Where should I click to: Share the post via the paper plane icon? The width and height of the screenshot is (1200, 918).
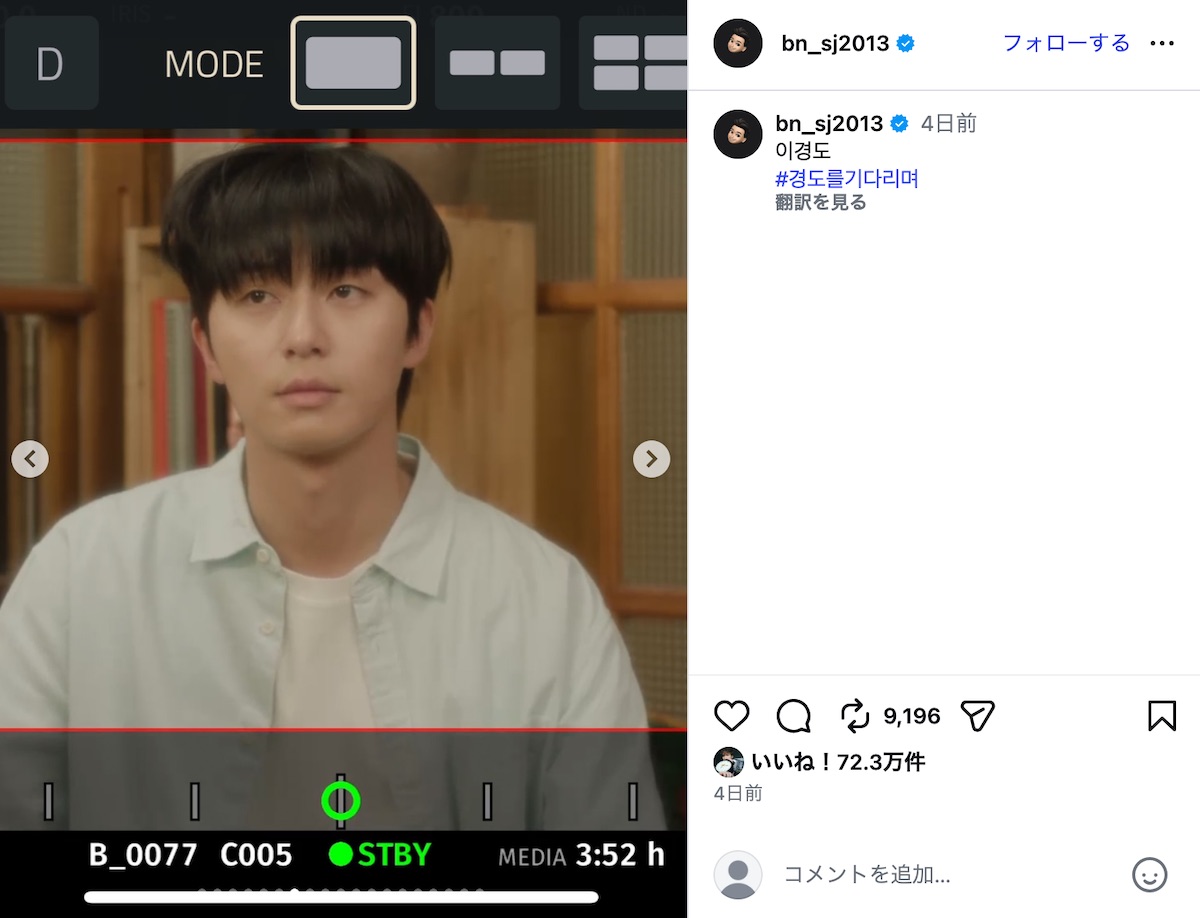coord(976,716)
